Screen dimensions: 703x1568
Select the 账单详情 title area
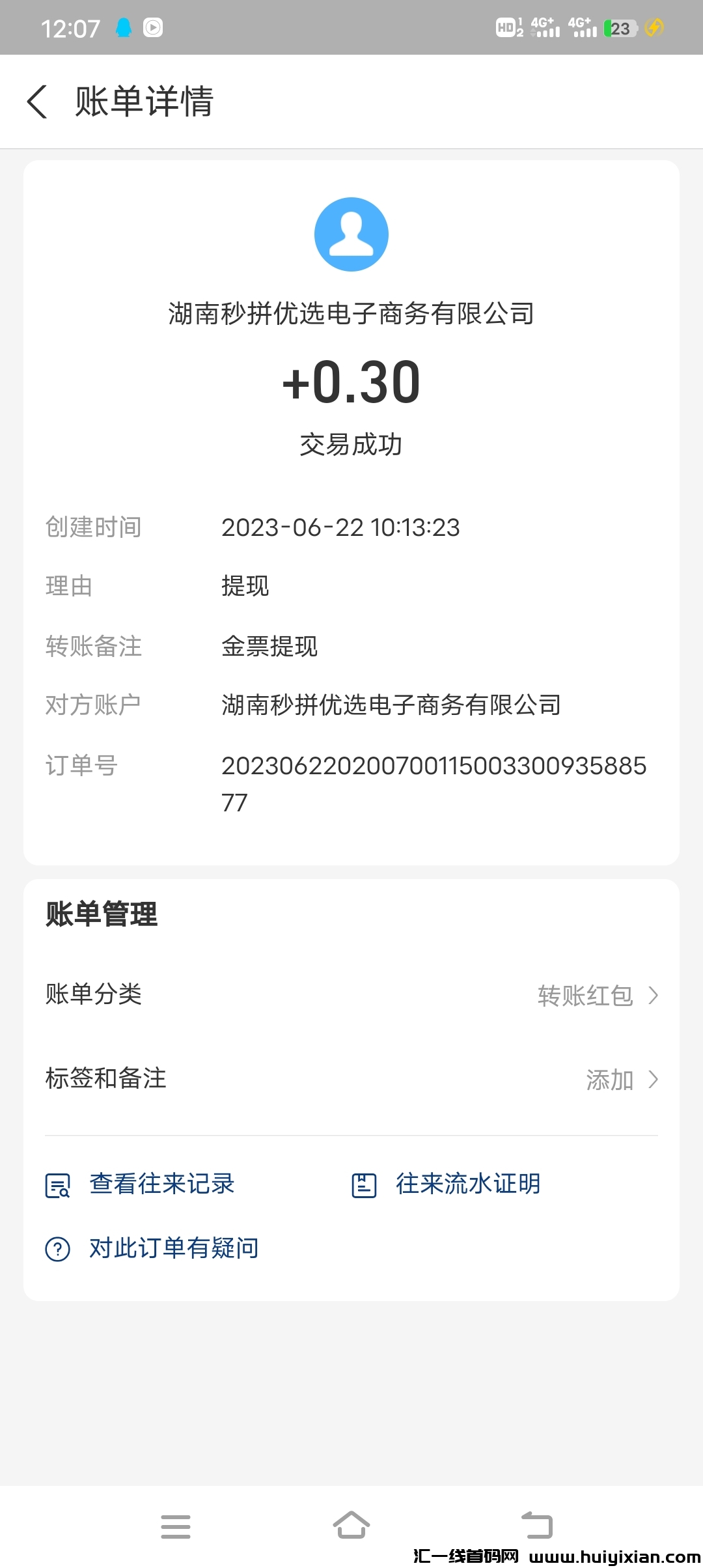[145, 102]
